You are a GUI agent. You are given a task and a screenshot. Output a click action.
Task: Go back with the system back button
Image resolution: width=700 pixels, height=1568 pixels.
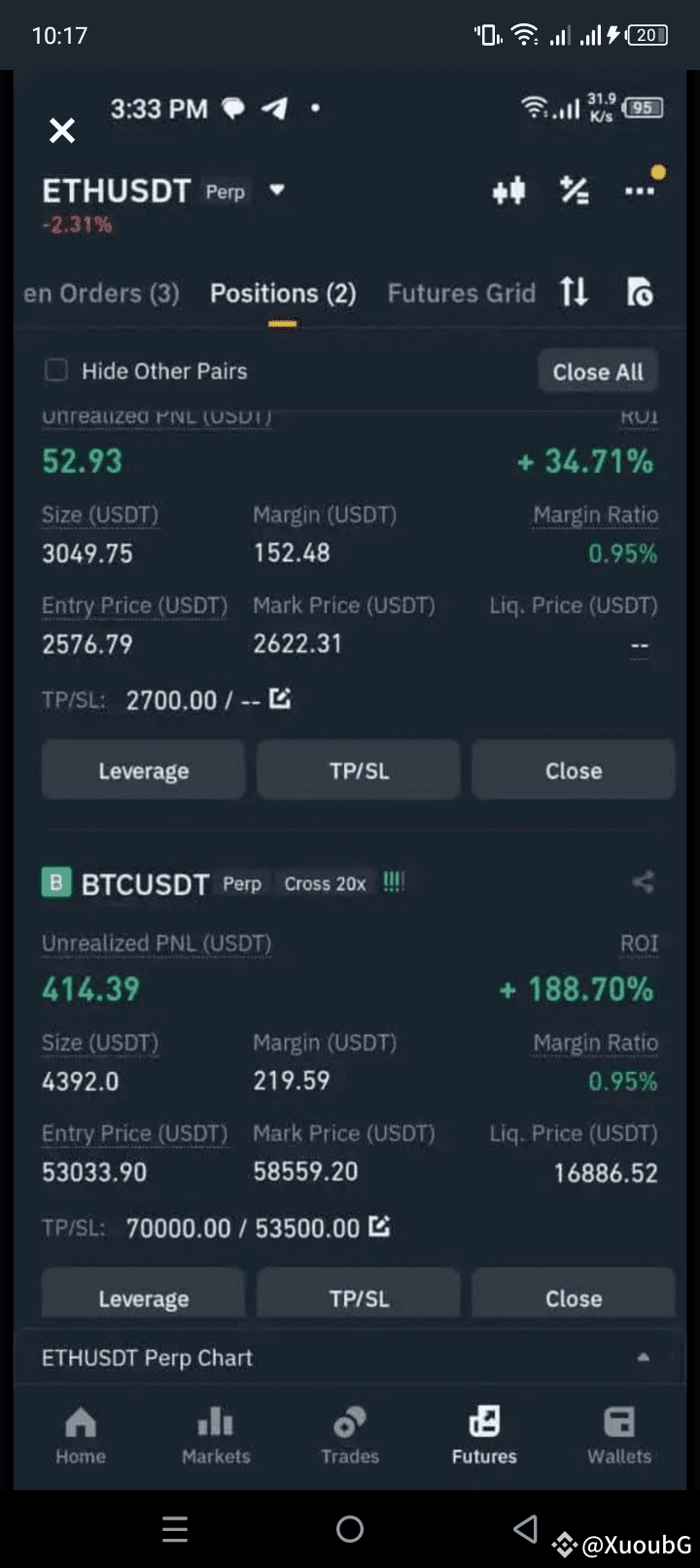(525, 1529)
